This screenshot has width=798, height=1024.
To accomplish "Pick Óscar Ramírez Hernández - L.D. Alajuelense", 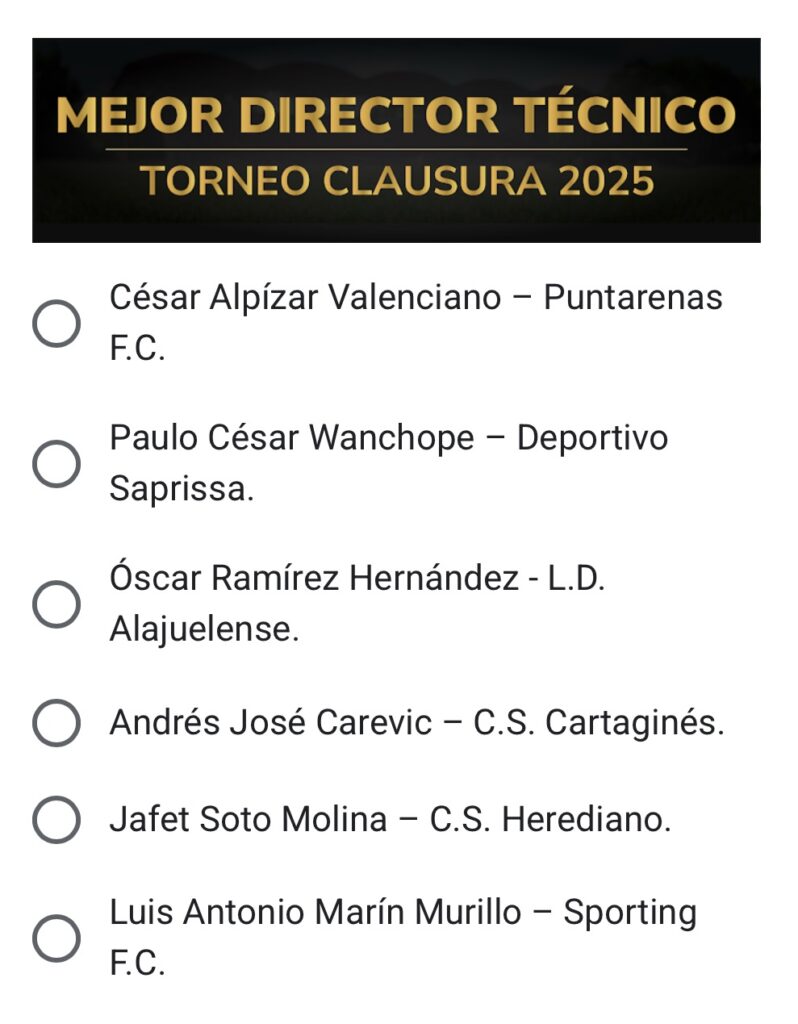I will click(x=56, y=604).
